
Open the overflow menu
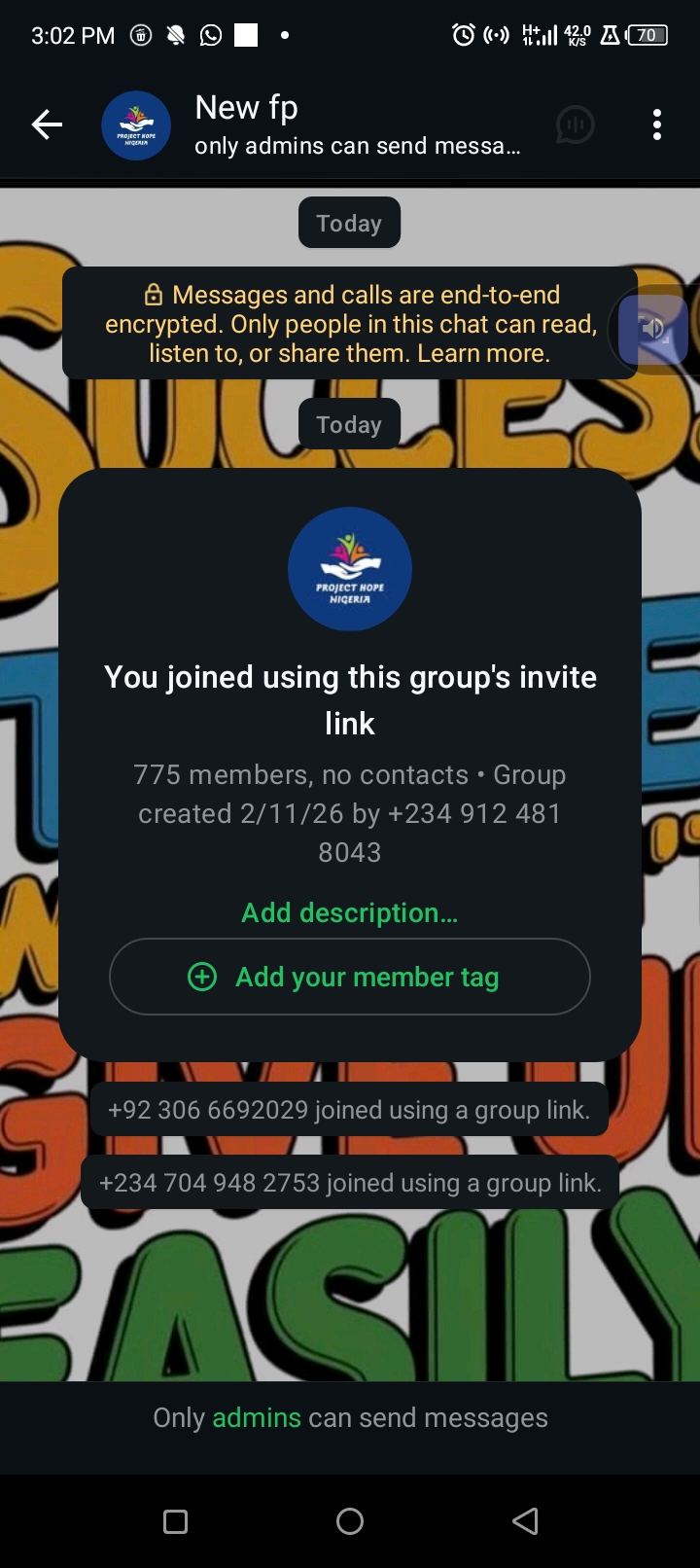click(657, 125)
